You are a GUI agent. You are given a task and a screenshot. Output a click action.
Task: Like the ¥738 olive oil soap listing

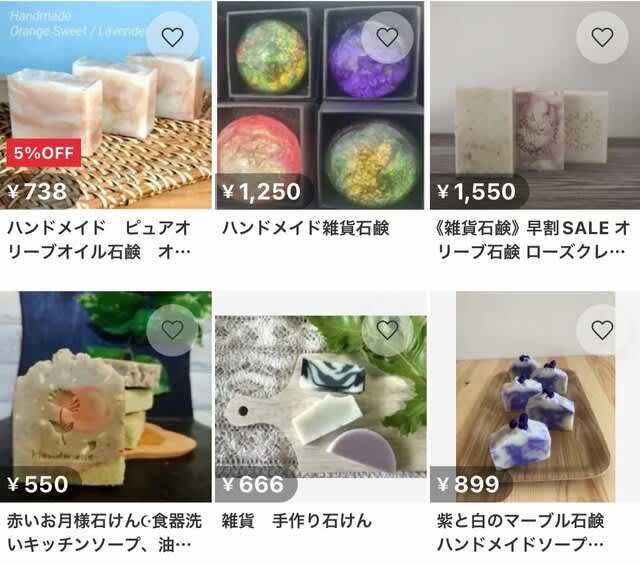[172, 38]
